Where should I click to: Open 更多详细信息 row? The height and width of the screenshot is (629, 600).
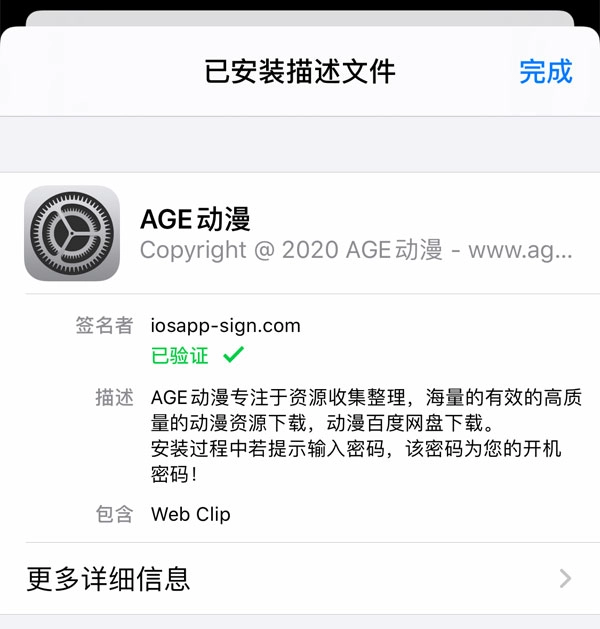(300, 578)
